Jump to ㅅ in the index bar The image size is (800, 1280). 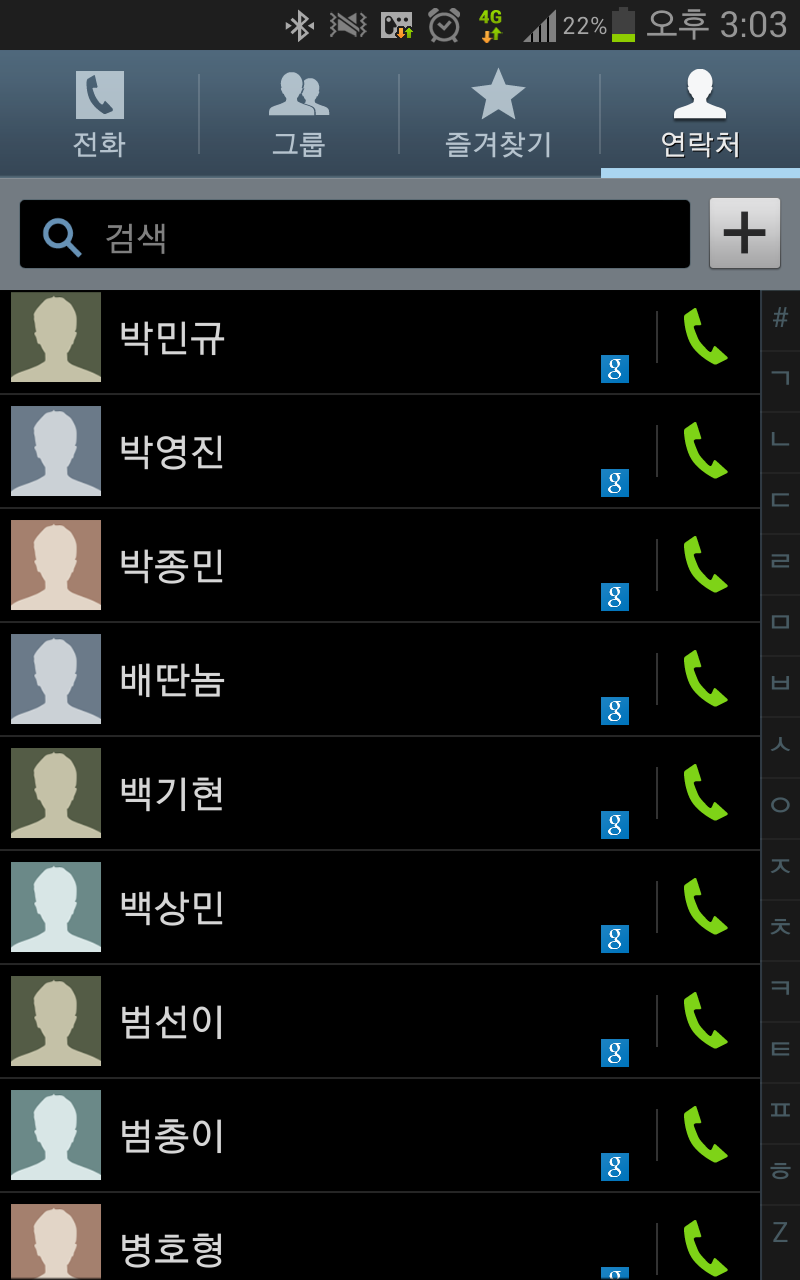(x=781, y=743)
